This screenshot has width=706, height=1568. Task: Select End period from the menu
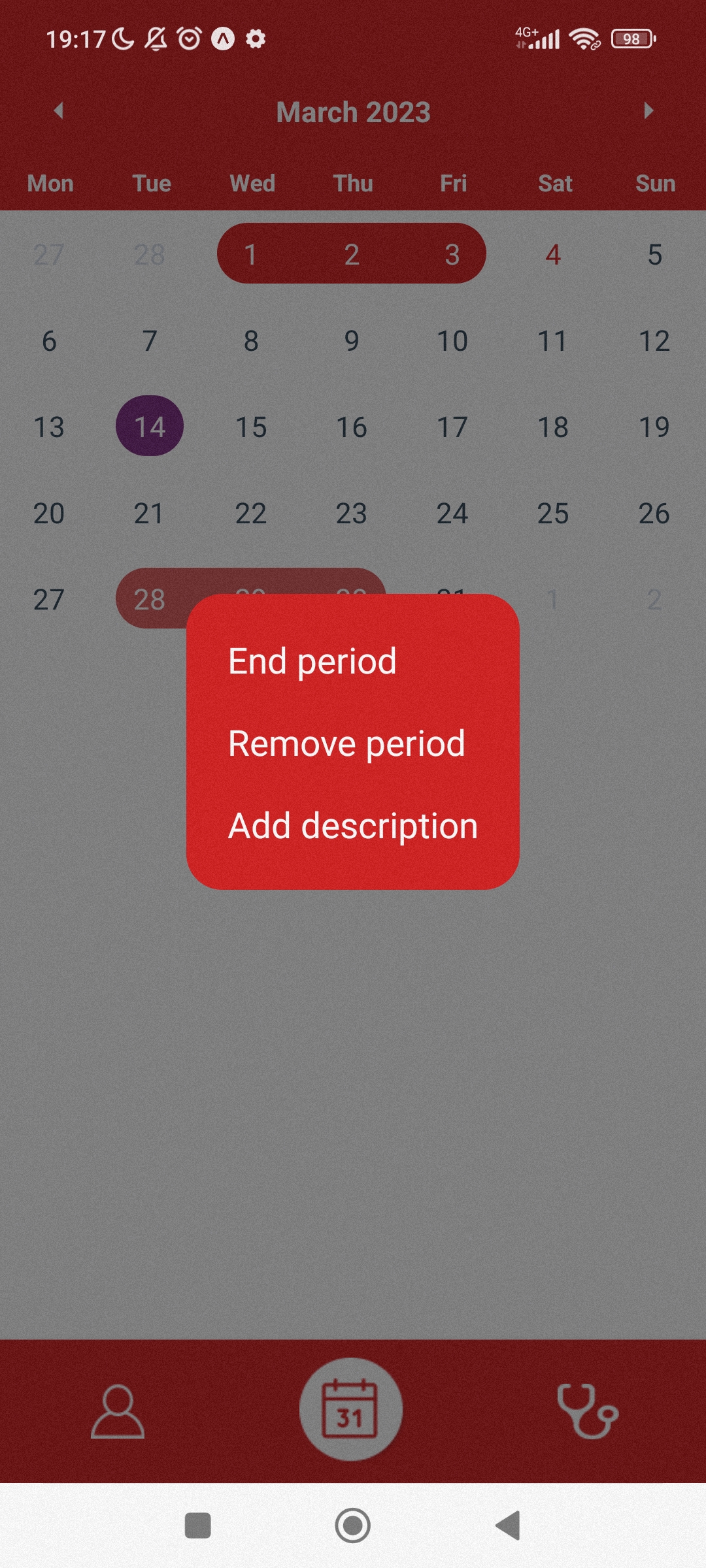click(312, 661)
